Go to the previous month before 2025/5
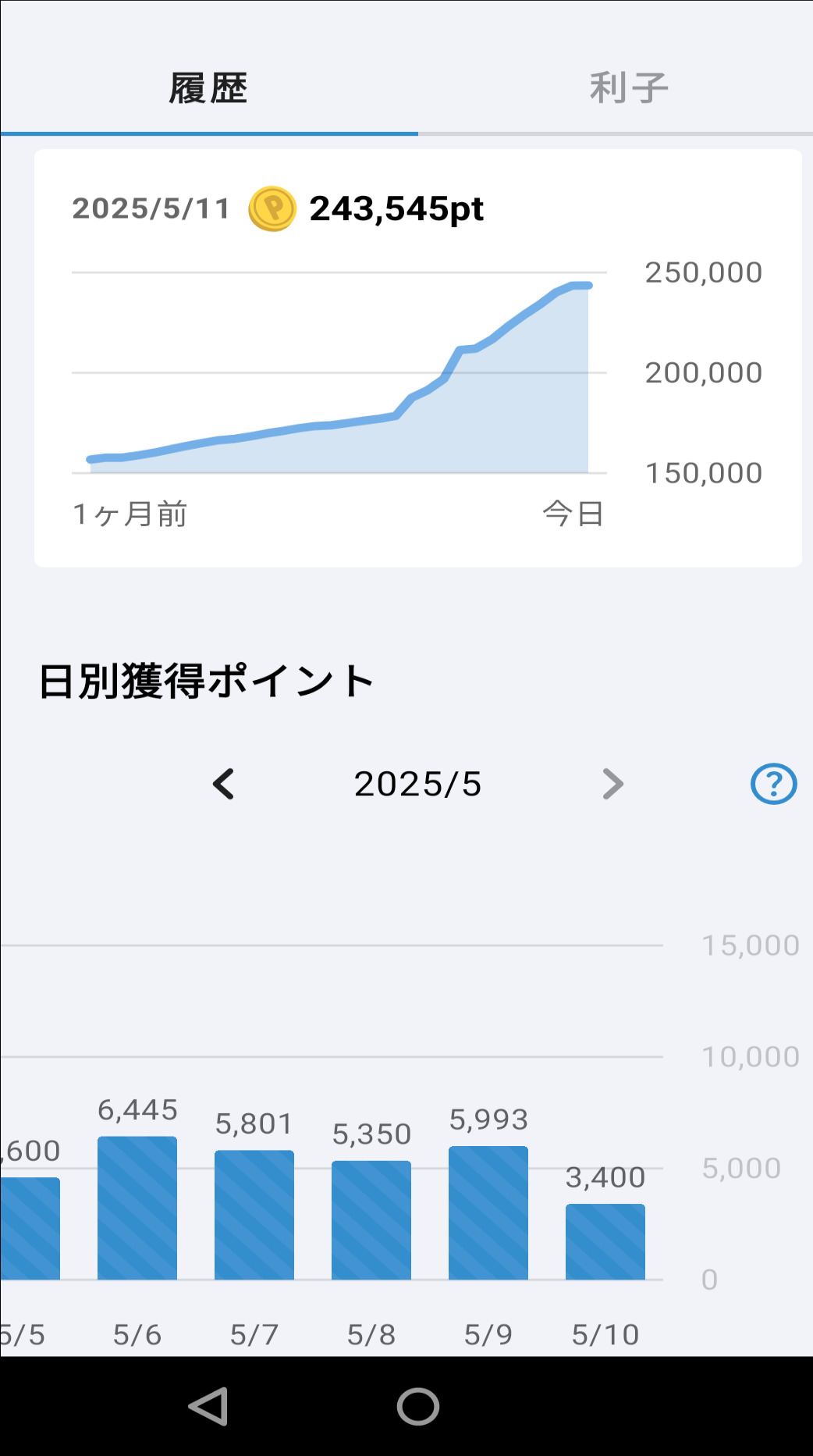 click(223, 784)
